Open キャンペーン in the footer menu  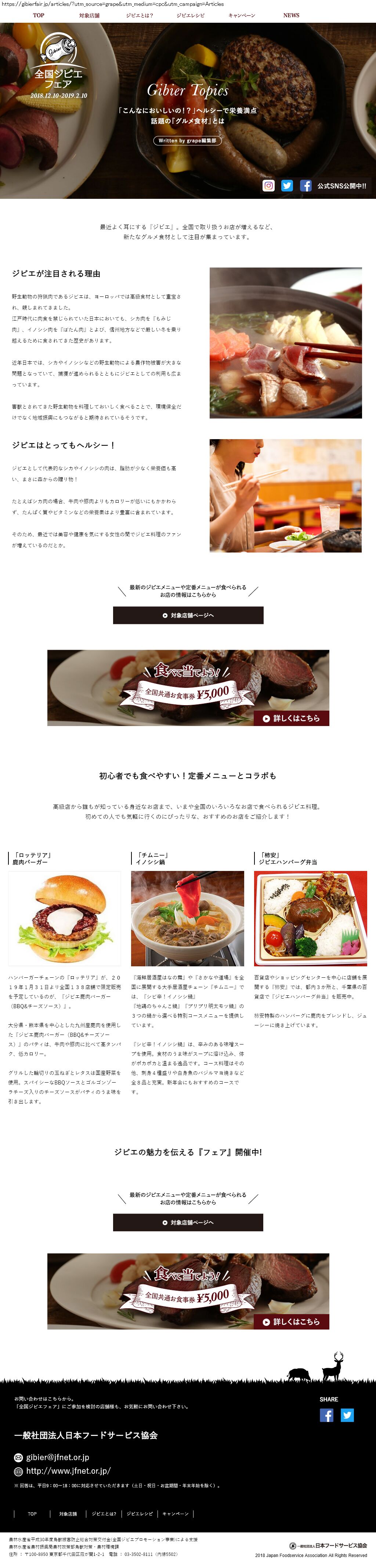coord(176,1513)
